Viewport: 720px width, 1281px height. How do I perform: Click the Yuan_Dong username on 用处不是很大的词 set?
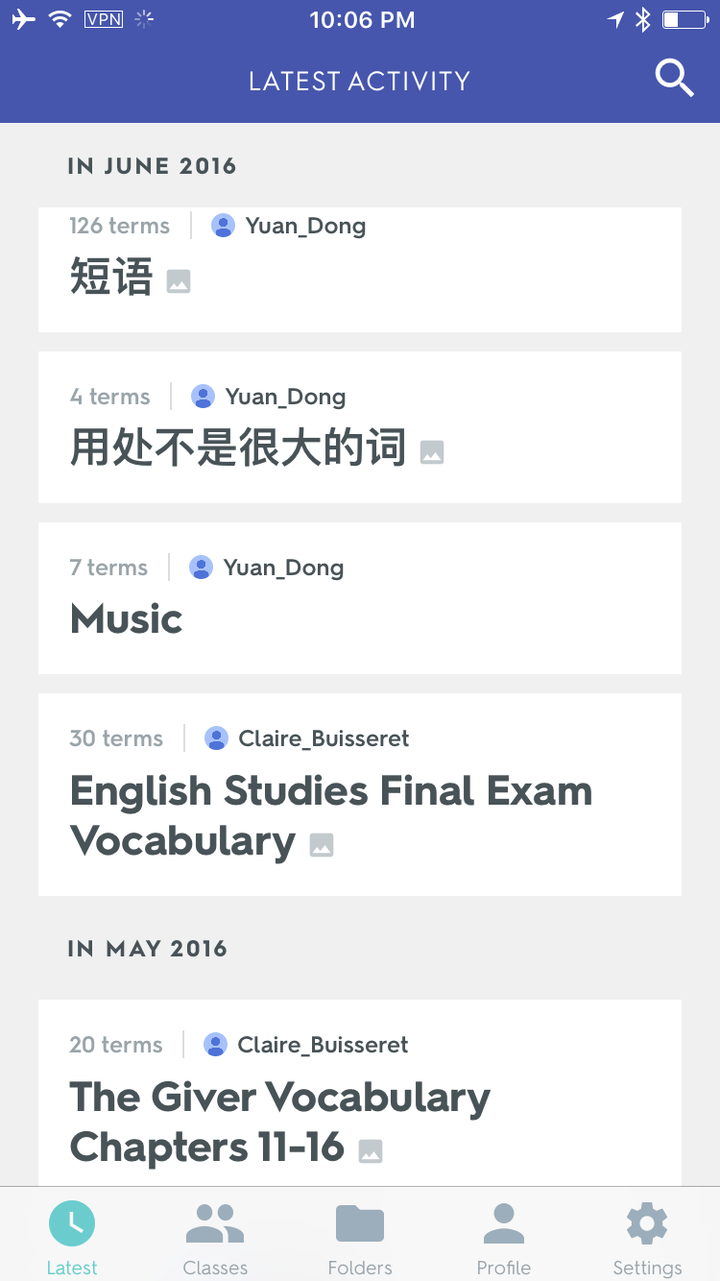pyautogui.click(x=285, y=396)
